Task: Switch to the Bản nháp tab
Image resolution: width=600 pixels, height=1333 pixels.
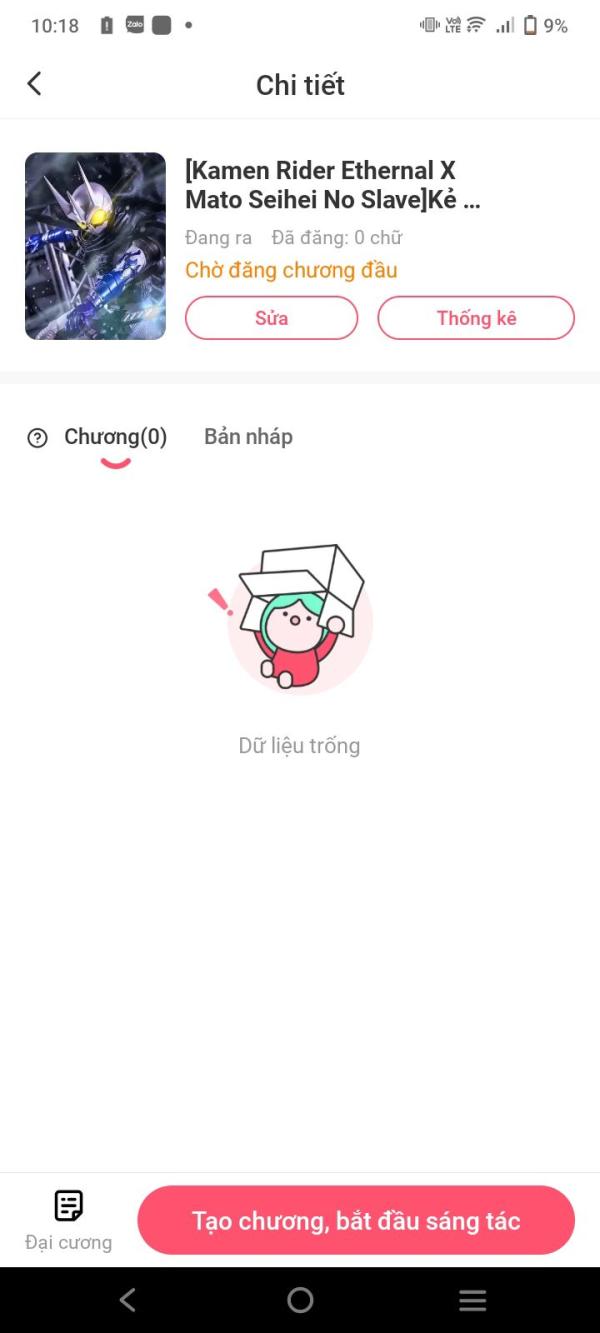Action: click(248, 437)
